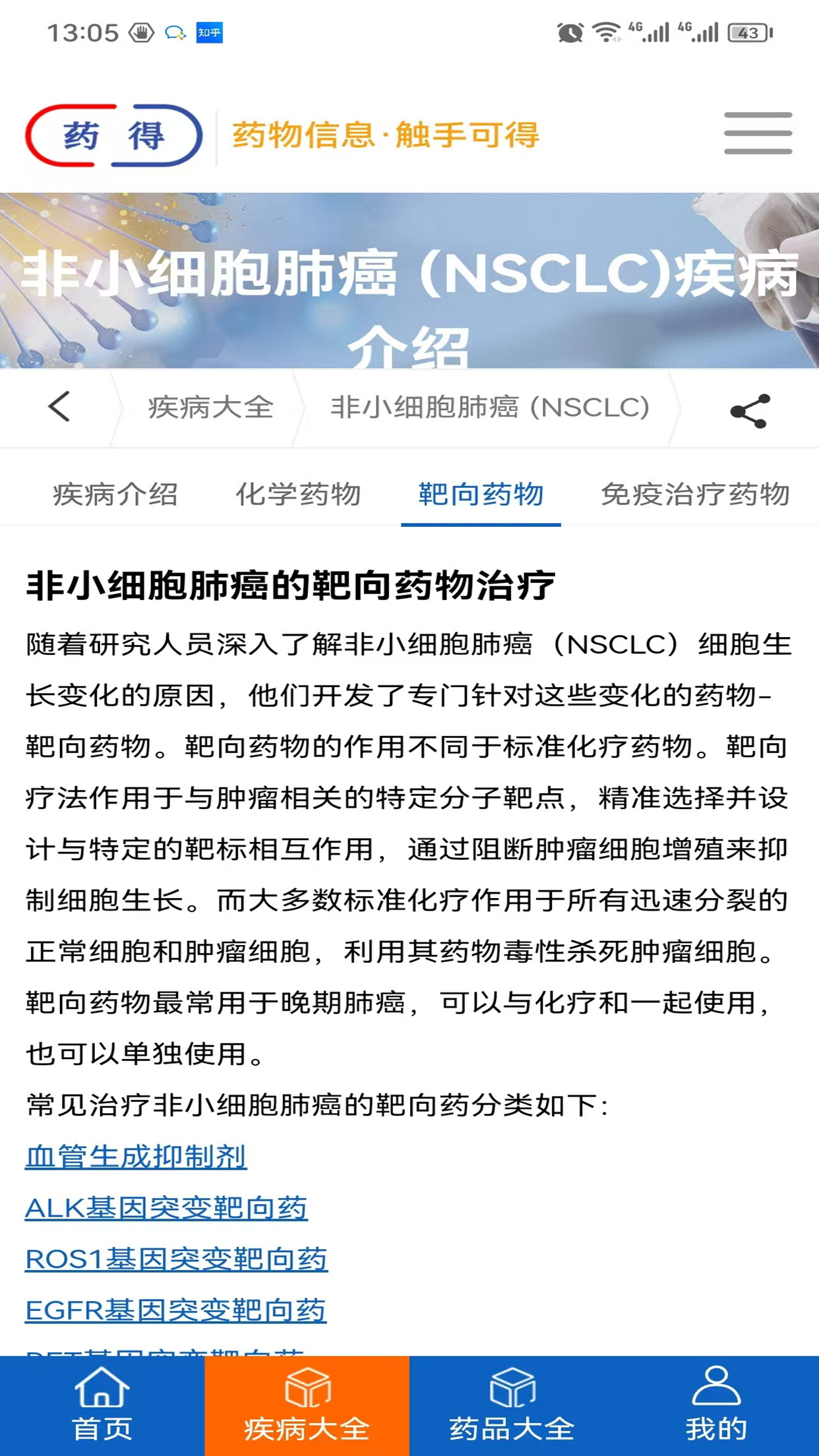Image resolution: width=819 pixels, height=1456 pixels.
Task: Share this disease page
Action: pyautogui.click(x=750, y=411)
